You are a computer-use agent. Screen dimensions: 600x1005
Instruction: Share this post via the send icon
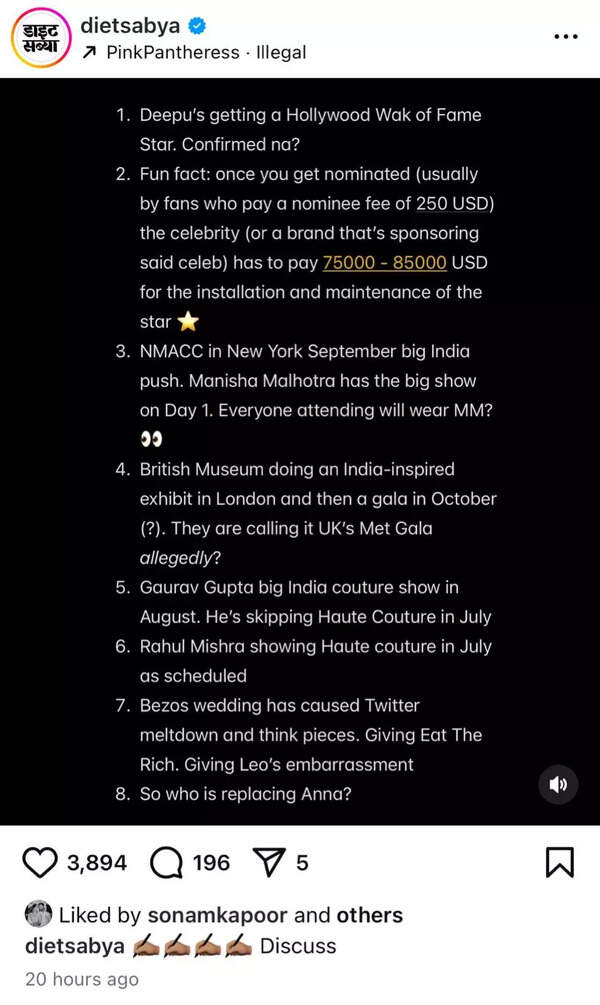point(266,862)
